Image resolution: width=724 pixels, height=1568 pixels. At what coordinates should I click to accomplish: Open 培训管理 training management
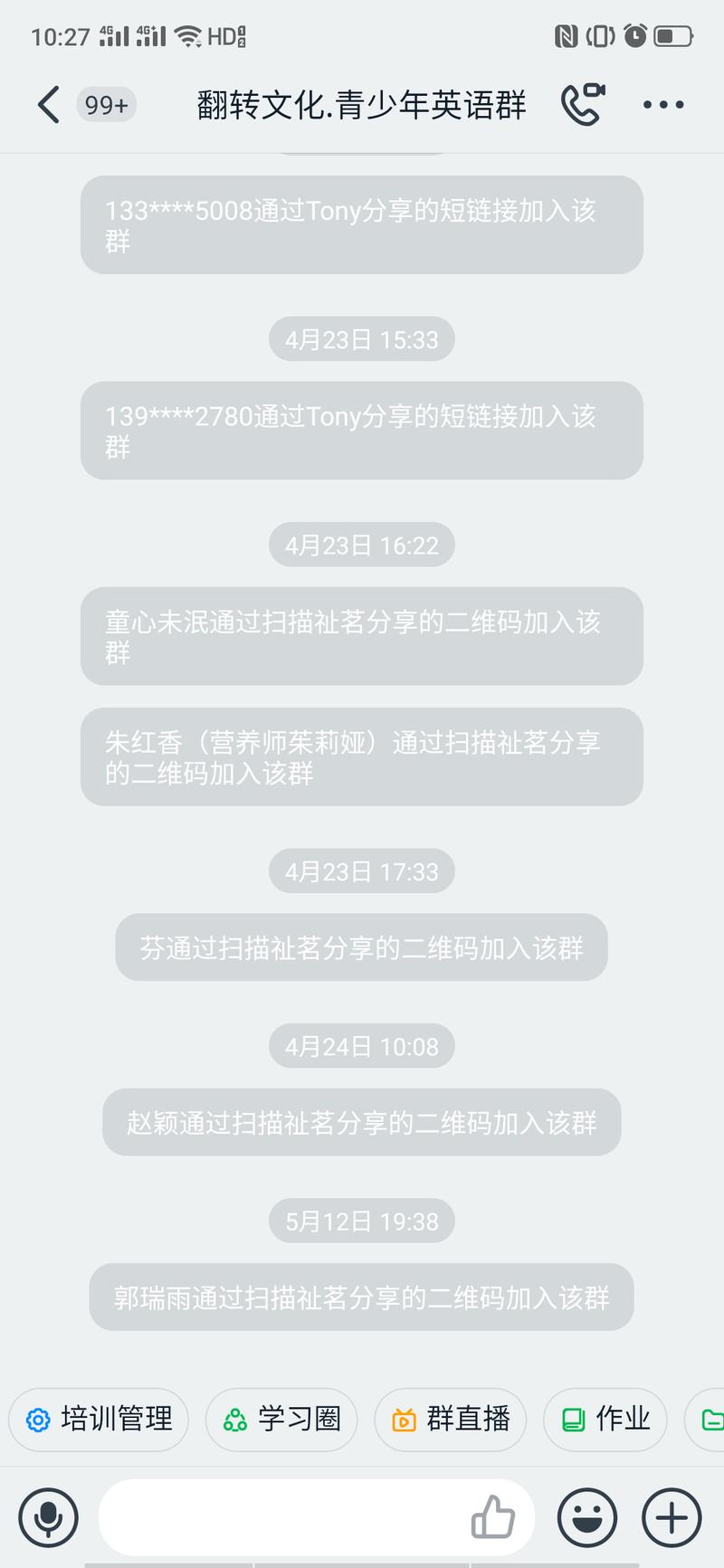pyautogui.click(x=98, y=1420)
